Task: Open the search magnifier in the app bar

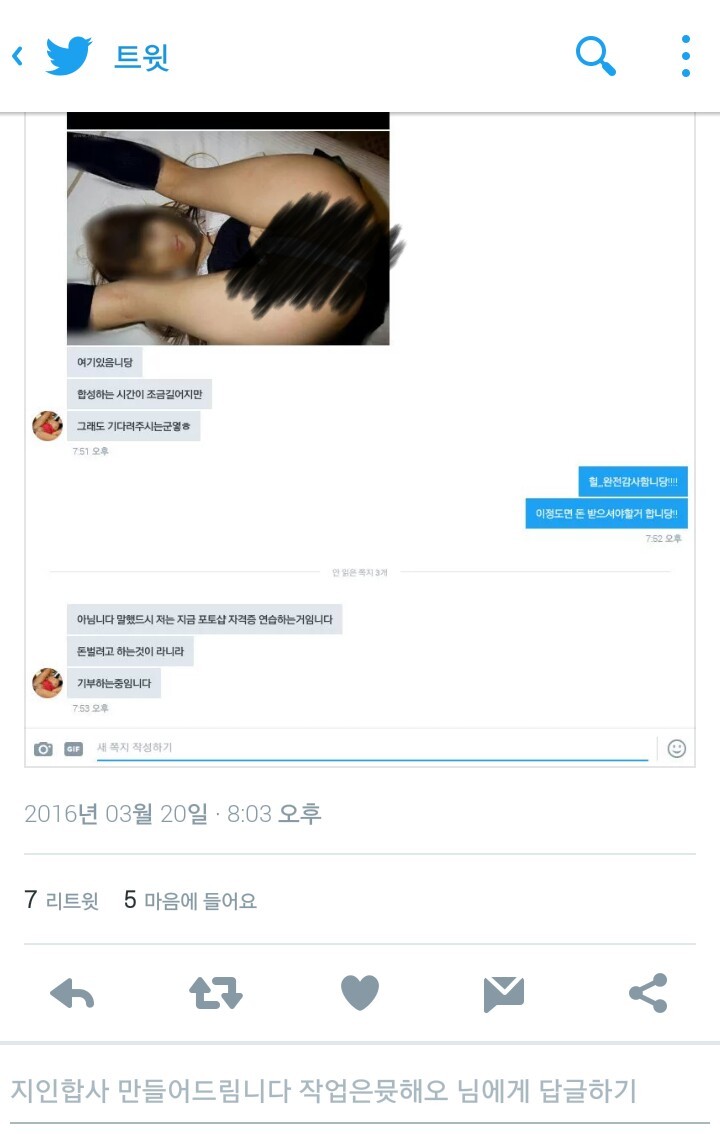Action: [x=596, y=56]
